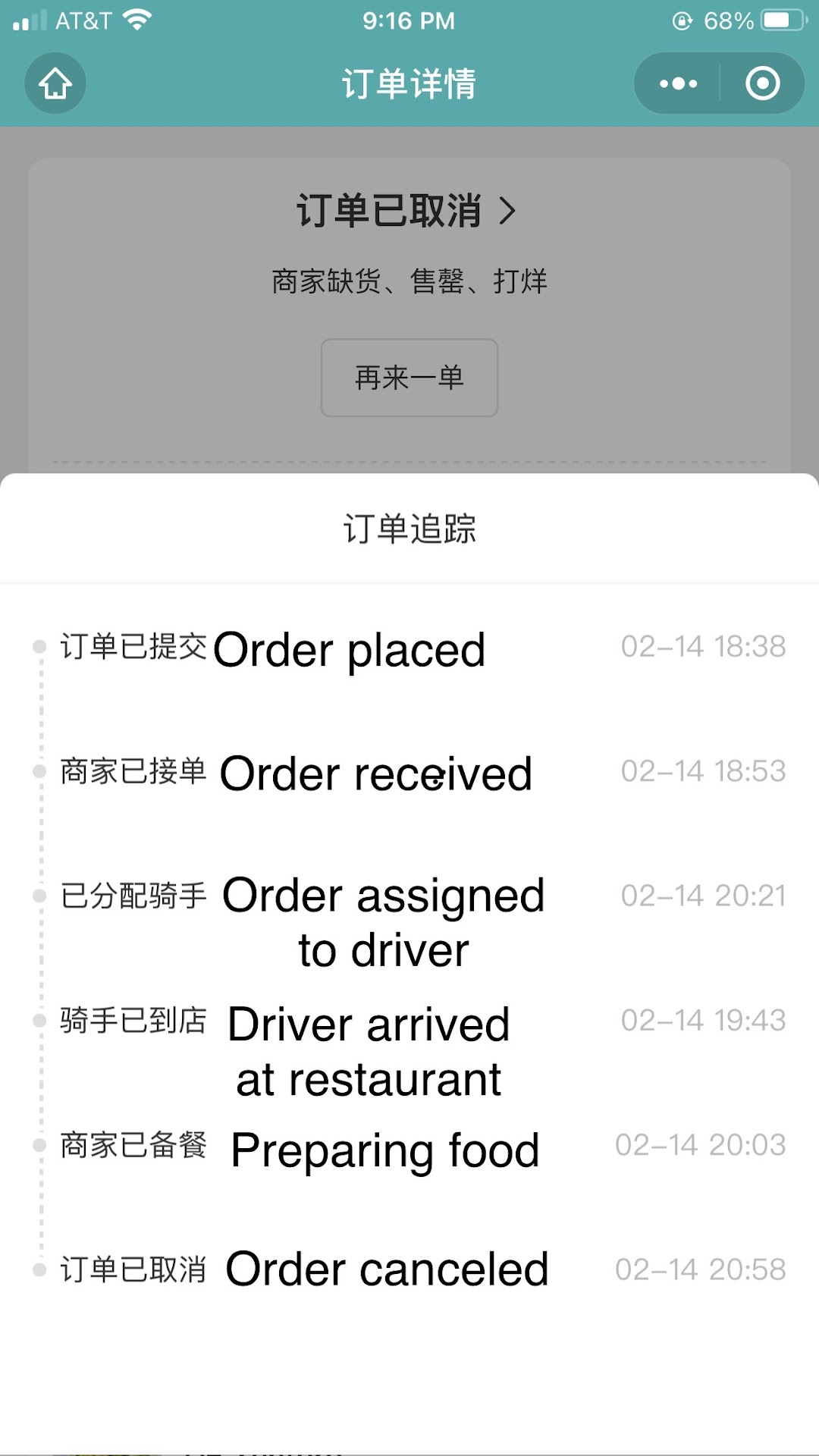The width and height of the screenshot is (819, 1456).
Task: Tap the 再来一单 reorder button
Action: tap(409, 378)
